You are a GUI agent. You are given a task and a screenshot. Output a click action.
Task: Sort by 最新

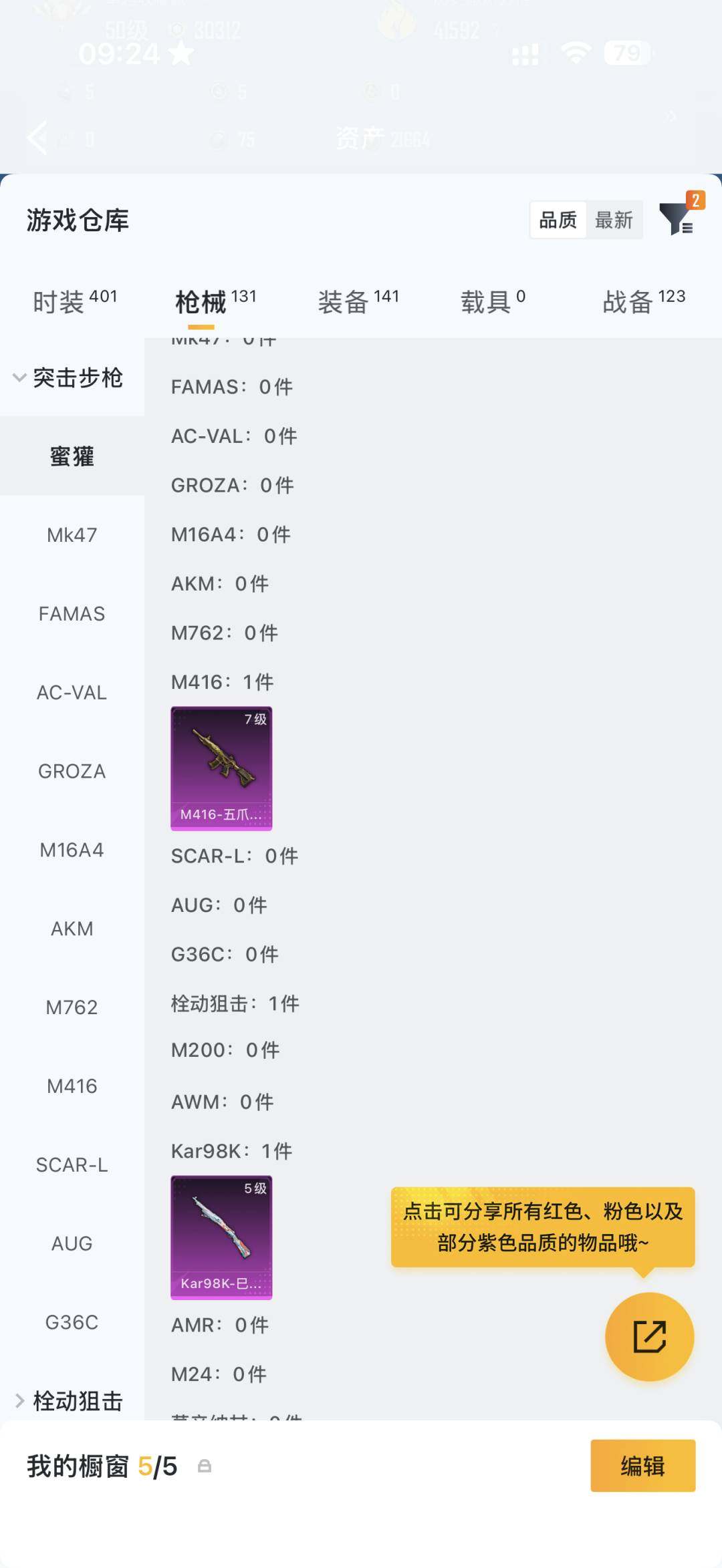click(x=614, y=220)
